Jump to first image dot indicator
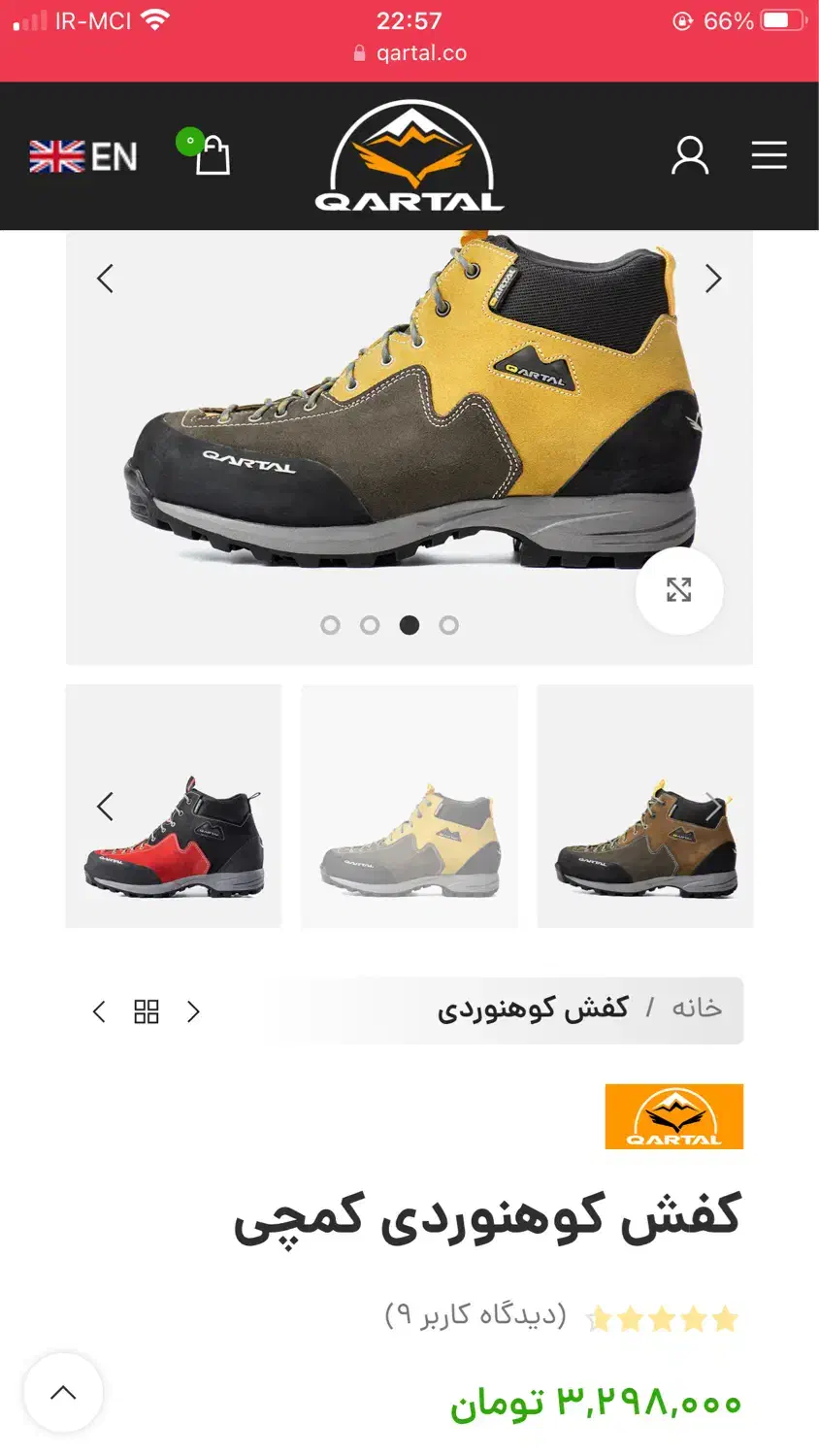Screen dimensions: 819x1456 [x=330, y=625]
